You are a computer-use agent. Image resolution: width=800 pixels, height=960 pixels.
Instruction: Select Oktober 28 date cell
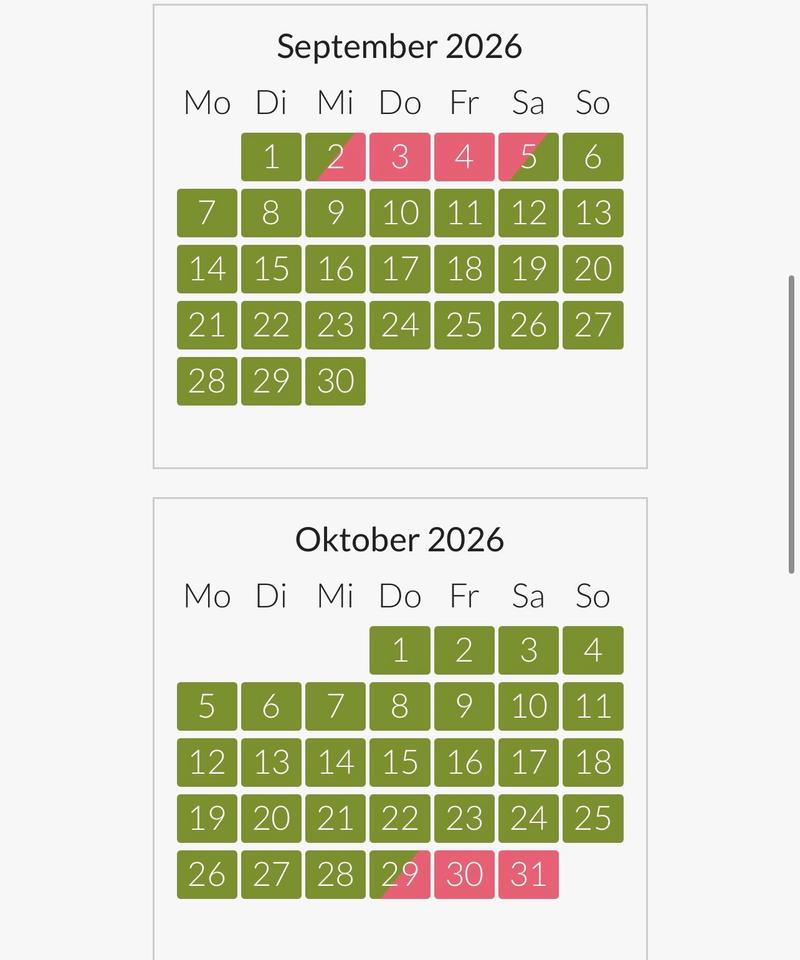(335, 874)
